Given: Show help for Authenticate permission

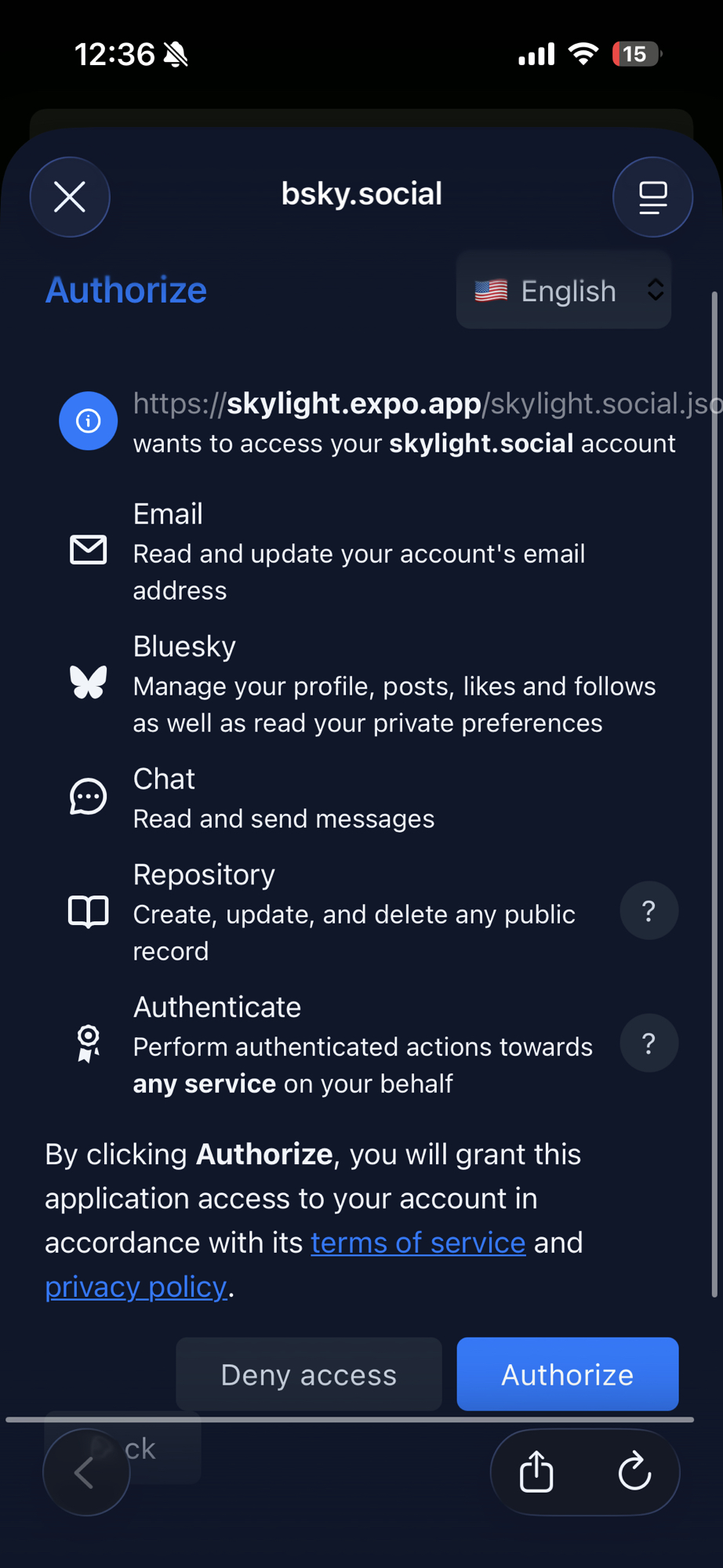Looking at the screenshot, I should click(649, 1044).
